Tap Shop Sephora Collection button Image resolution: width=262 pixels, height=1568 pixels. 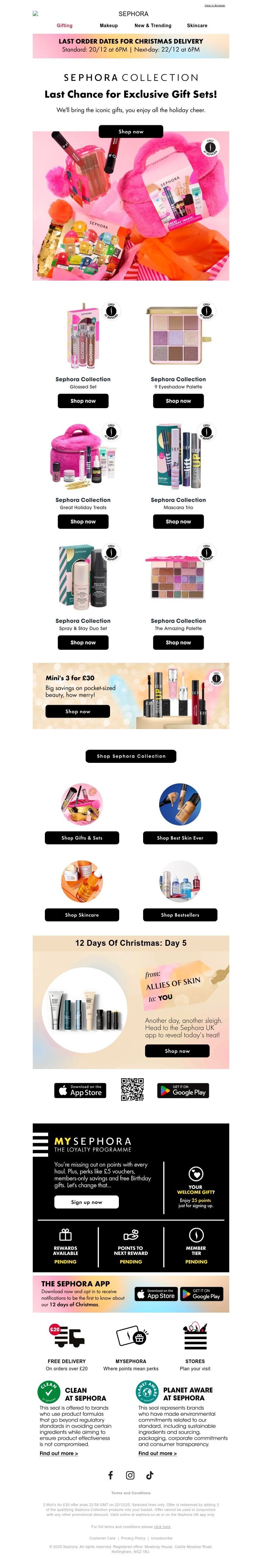coord(131,756)
